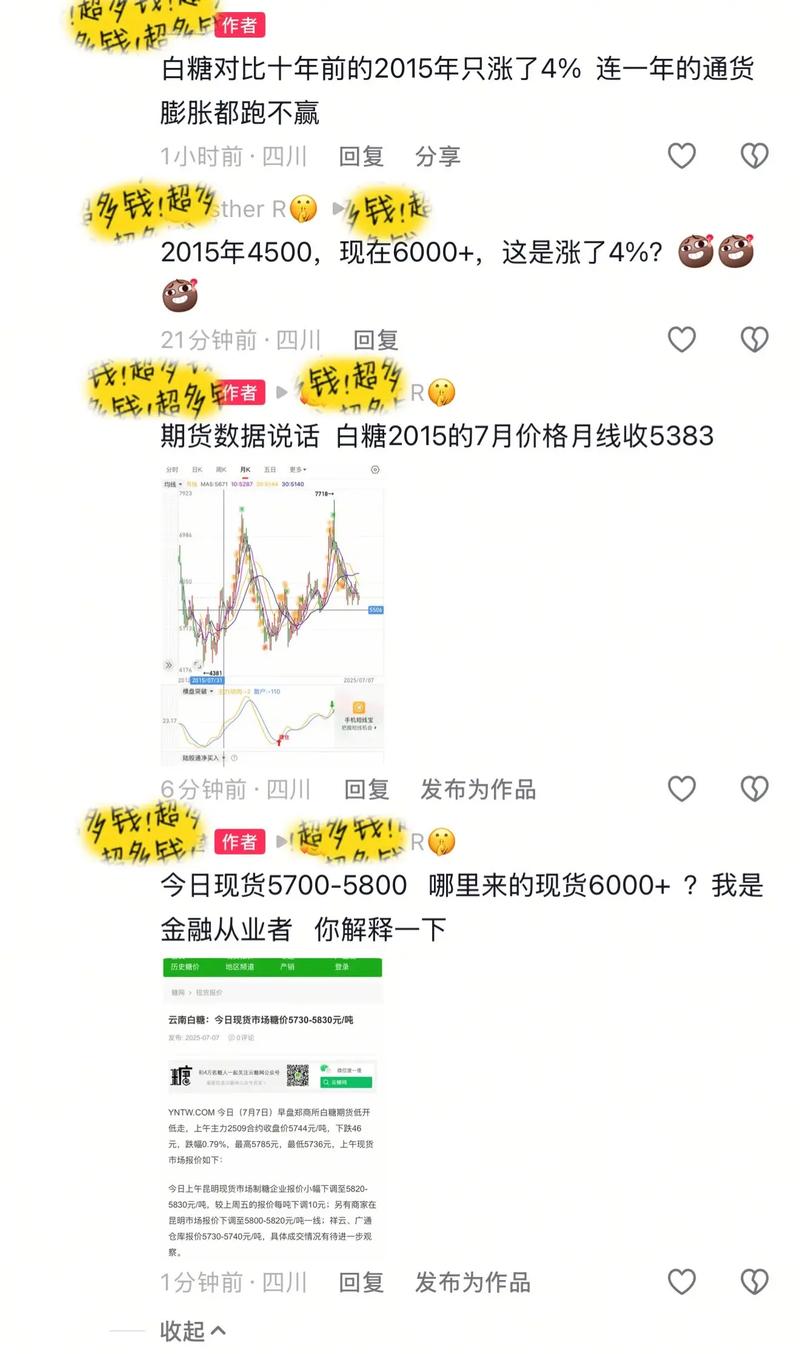Like the '2015年4500，现在6000+' comment
The width and height of the screenshot is (800, 1354).
click(x=681, y=340)
